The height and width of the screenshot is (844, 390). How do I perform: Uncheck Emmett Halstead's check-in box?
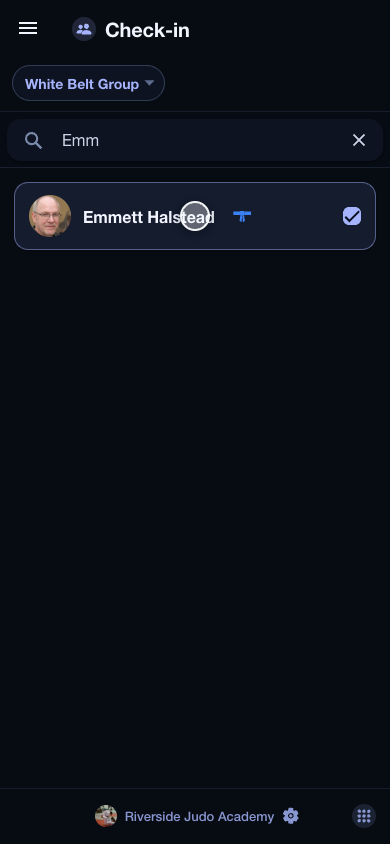click(x=352, y=216)
